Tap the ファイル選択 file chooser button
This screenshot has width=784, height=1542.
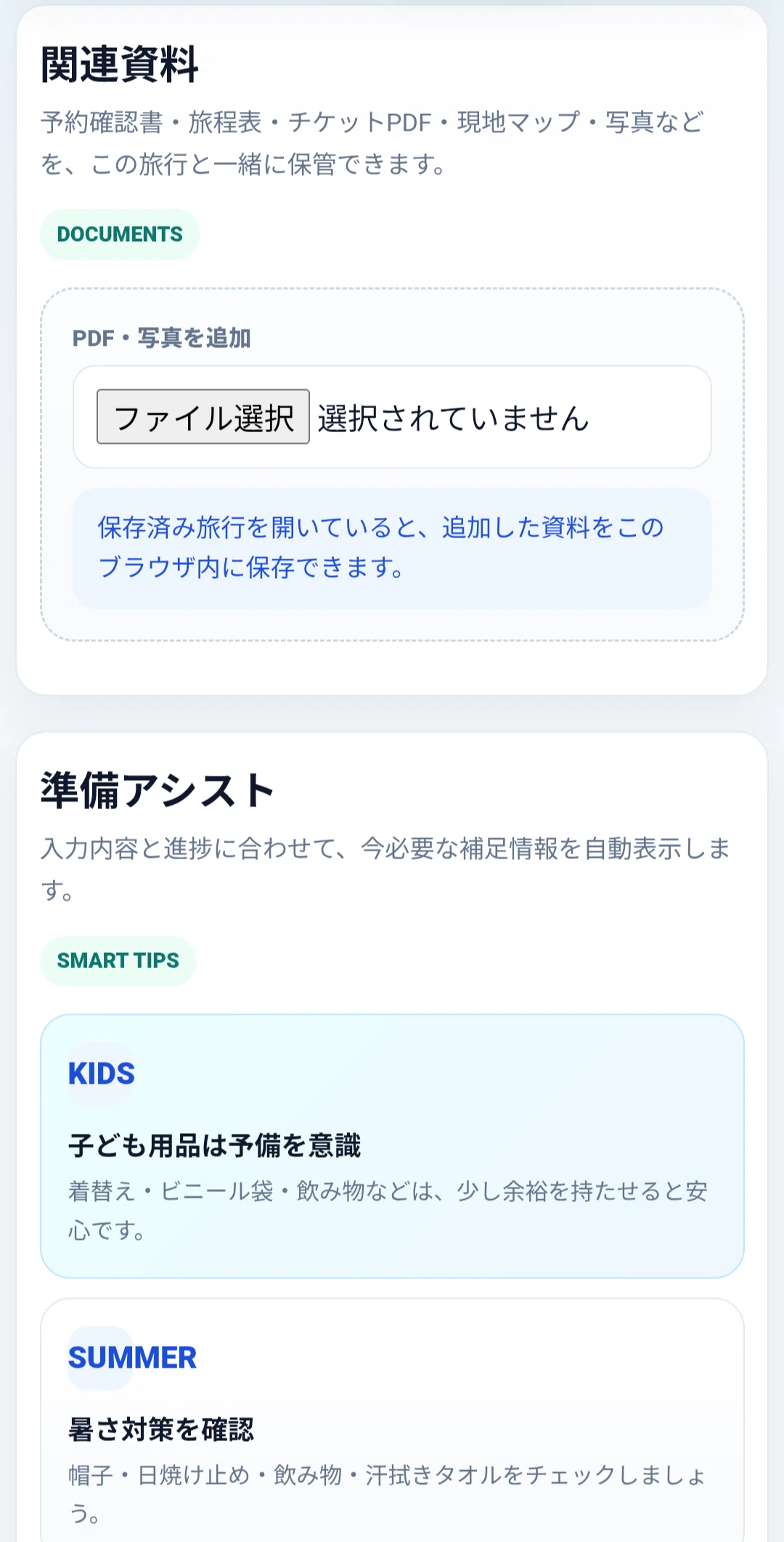click(203, 417)
